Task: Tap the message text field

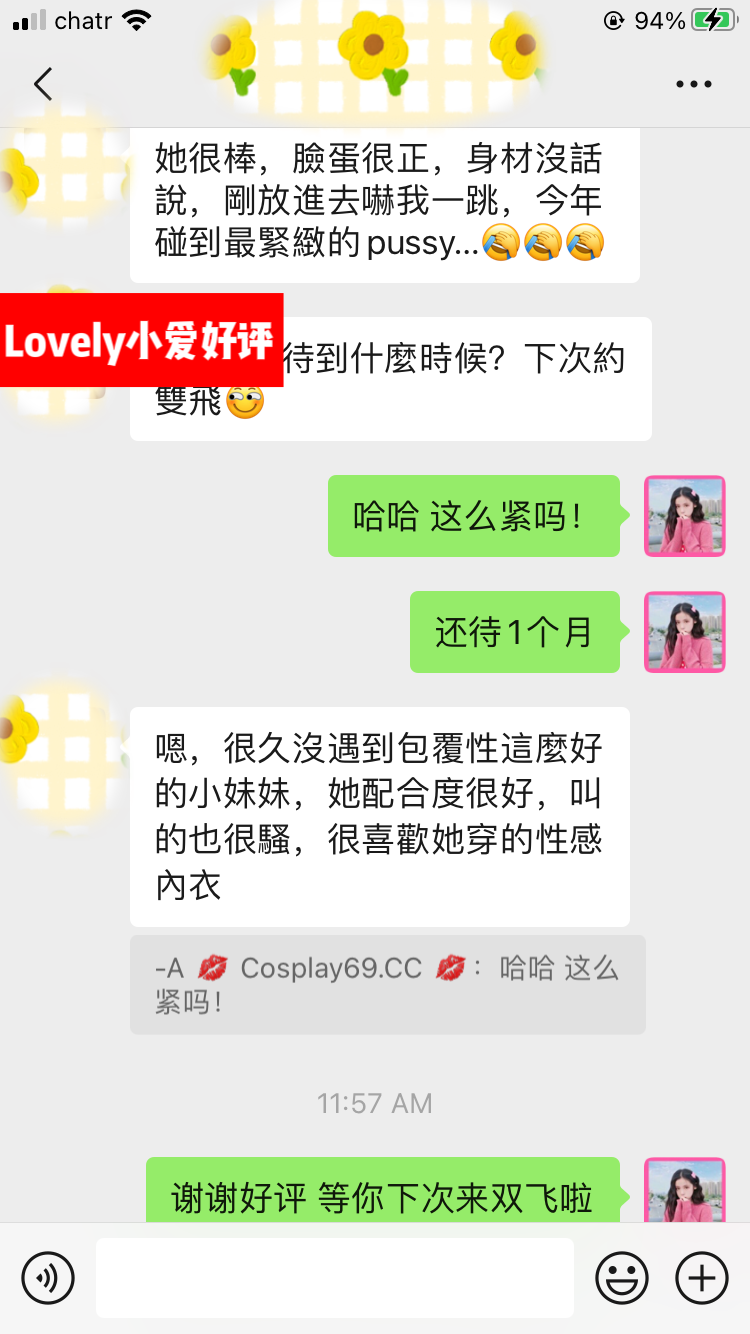Action: pos(335,1277)
